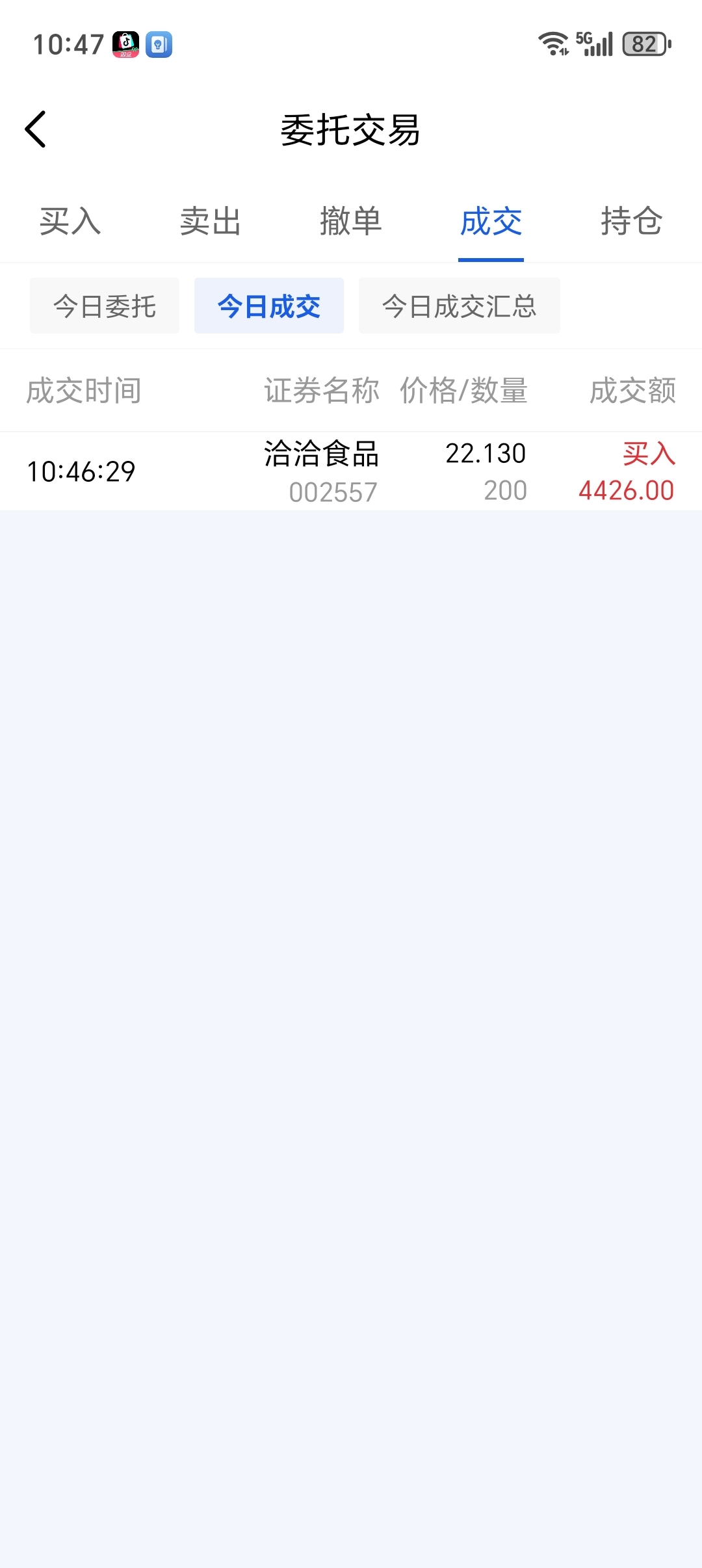Select the 今日成交 filter
702x1568 pixels.
coord(269,306)
